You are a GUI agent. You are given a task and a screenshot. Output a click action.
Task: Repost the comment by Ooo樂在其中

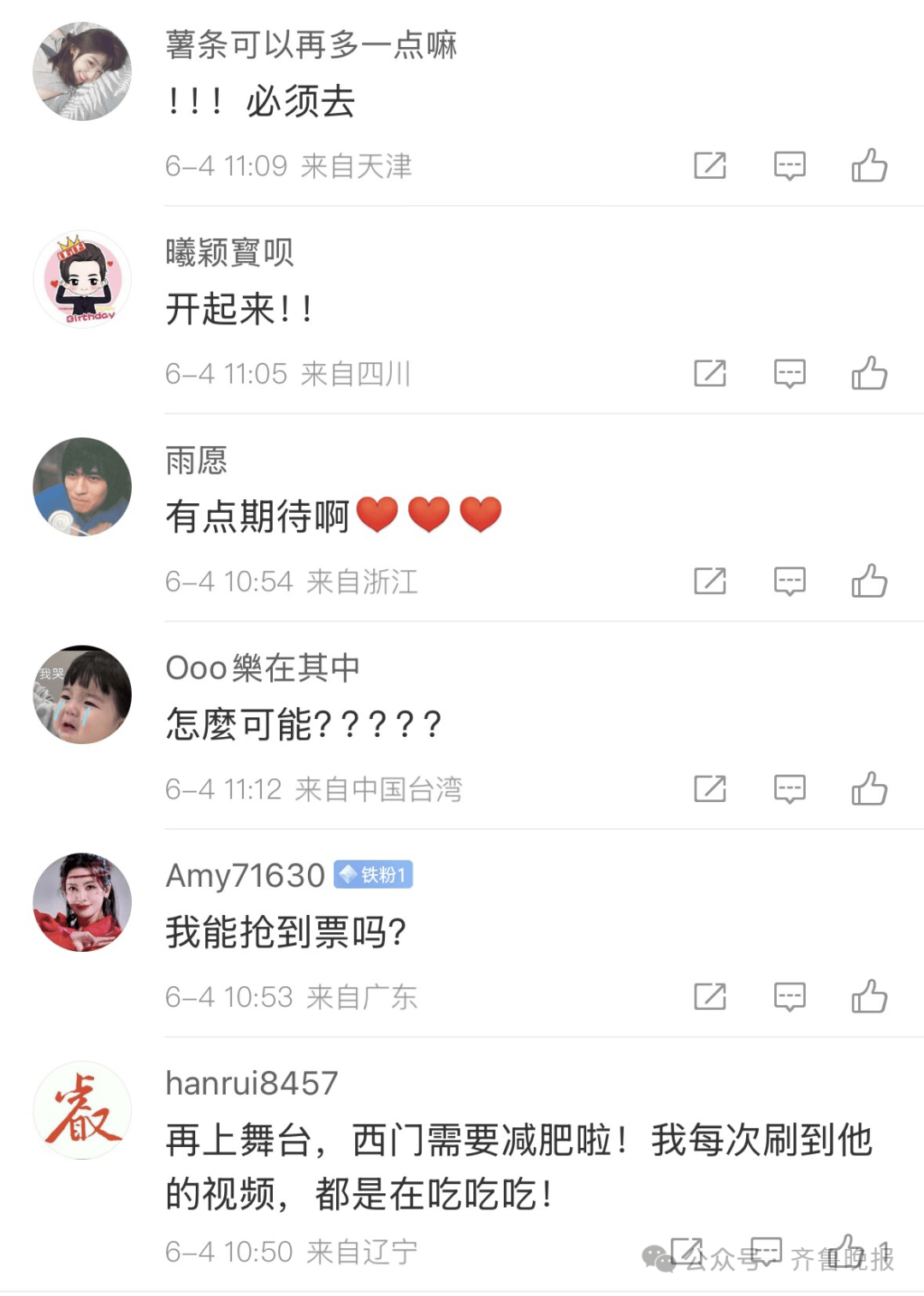709,788
